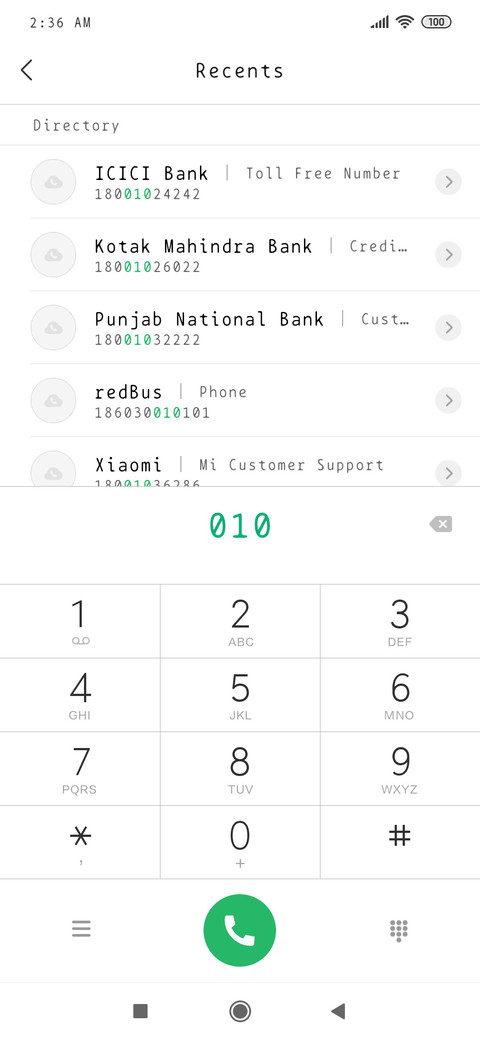The height and width of the screenshot is (1040, 480).
Task: View details arrow for Kotak Mahindra Bank
Action: [448, 255]
